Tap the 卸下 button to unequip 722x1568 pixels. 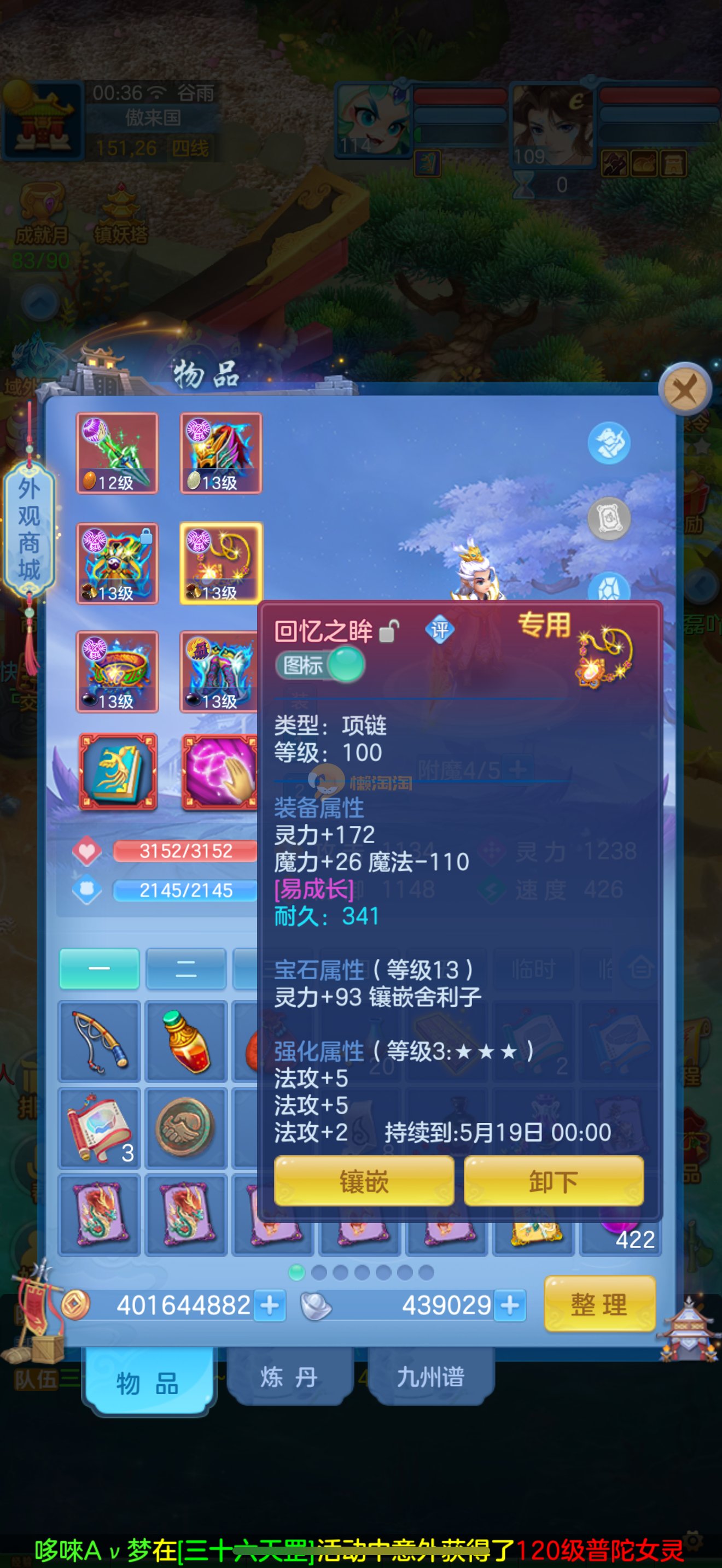tap(553, 1181)
